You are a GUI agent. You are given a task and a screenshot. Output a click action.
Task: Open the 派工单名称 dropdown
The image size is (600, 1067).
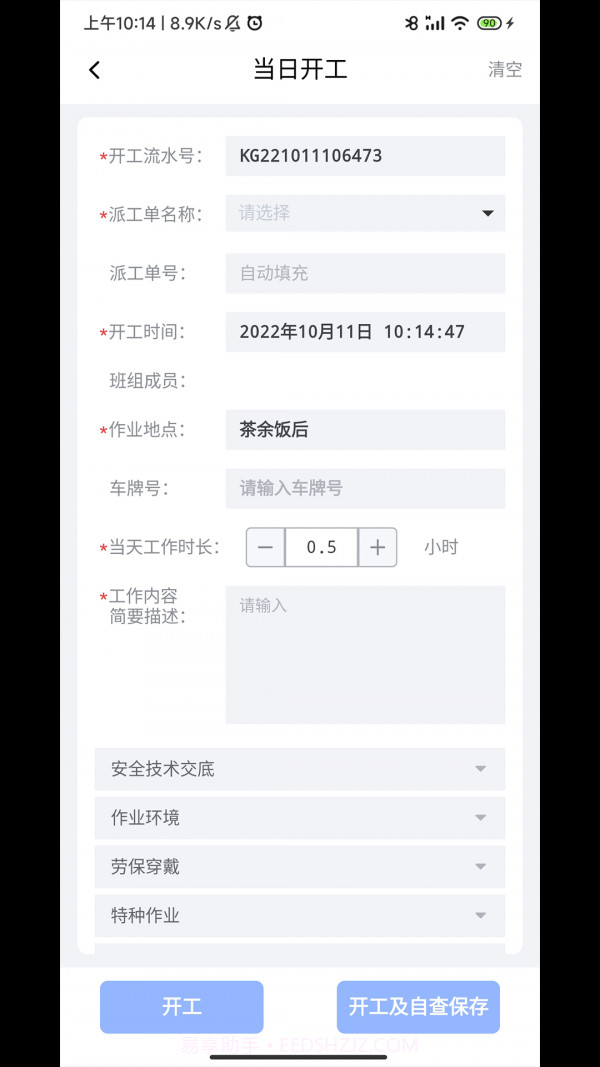pos(365,213)
